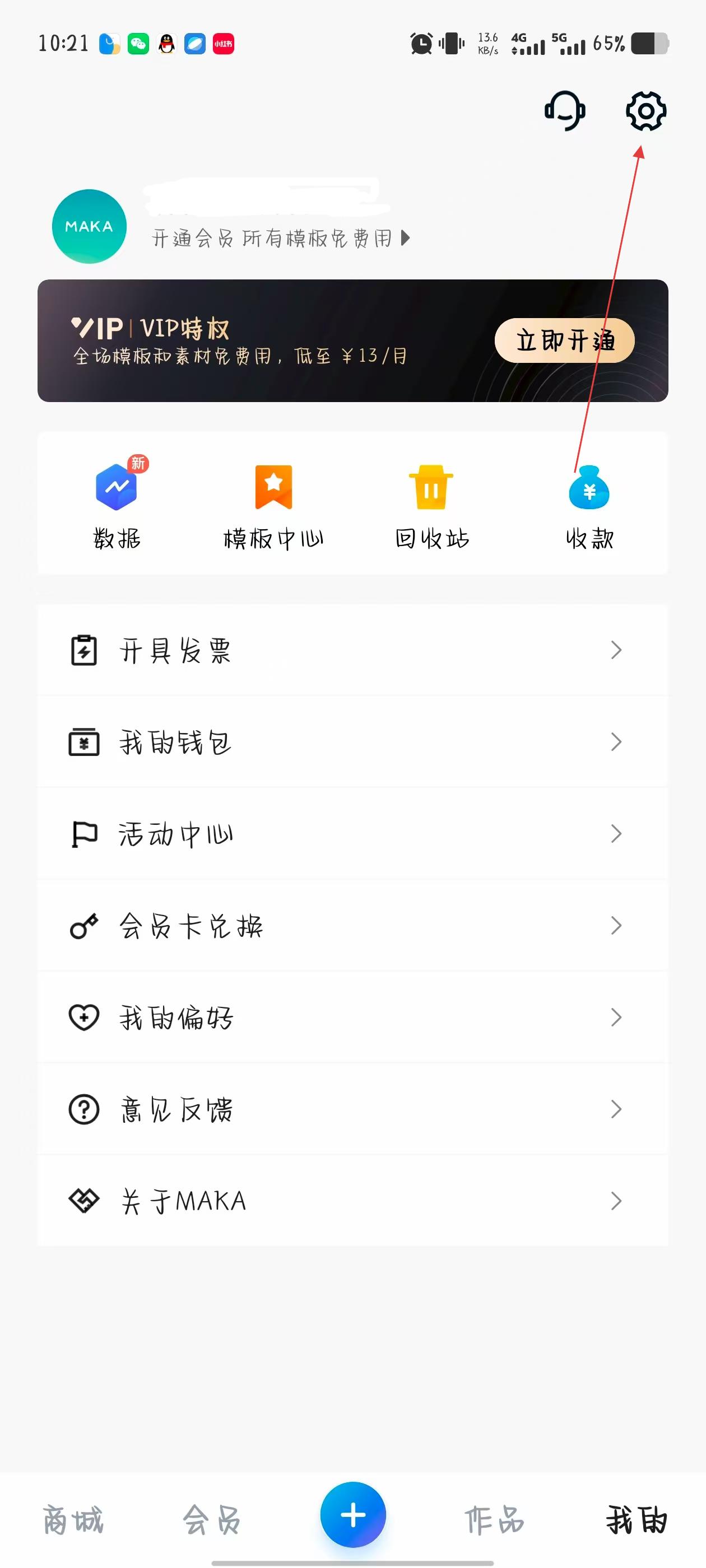
Task: Open 关于MAKA
Action: 352,1201
